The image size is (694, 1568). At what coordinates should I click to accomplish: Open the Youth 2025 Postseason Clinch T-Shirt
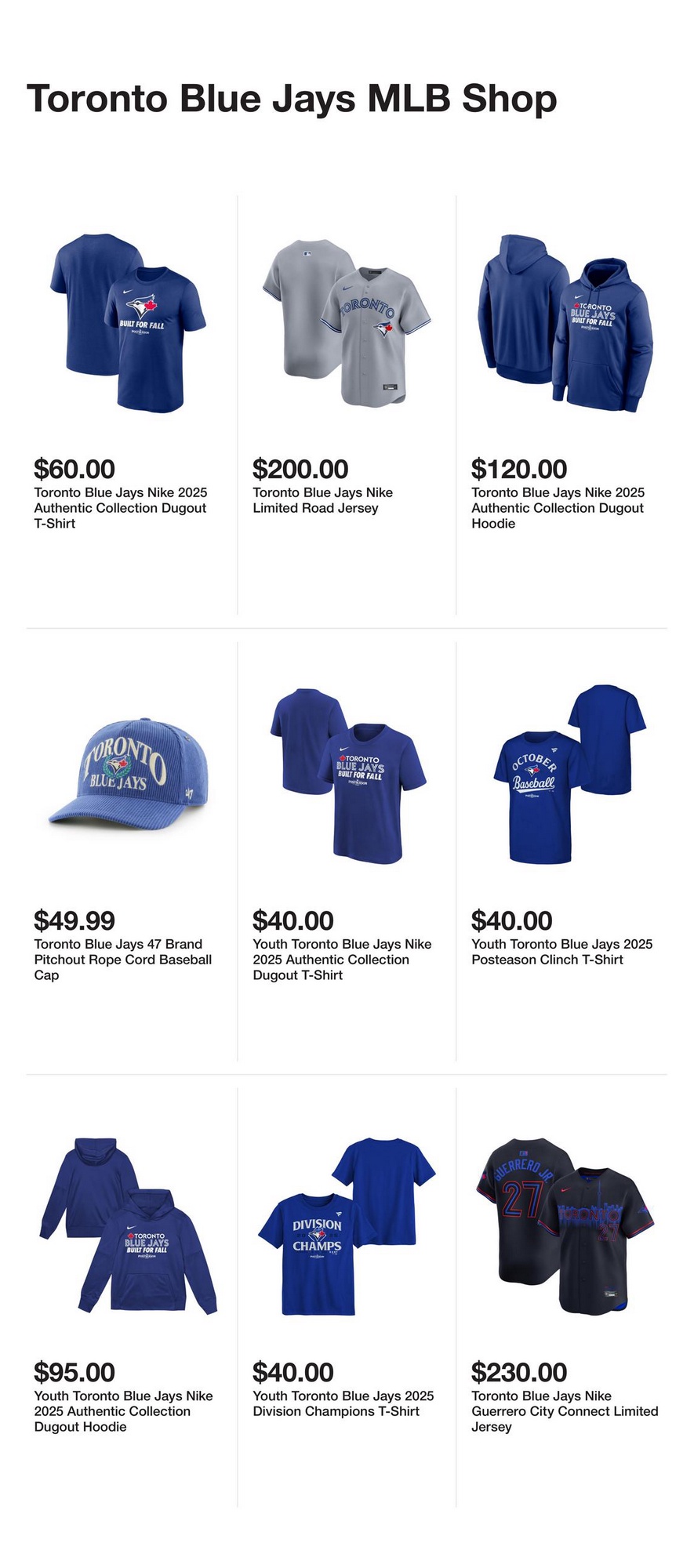(565, 775)
